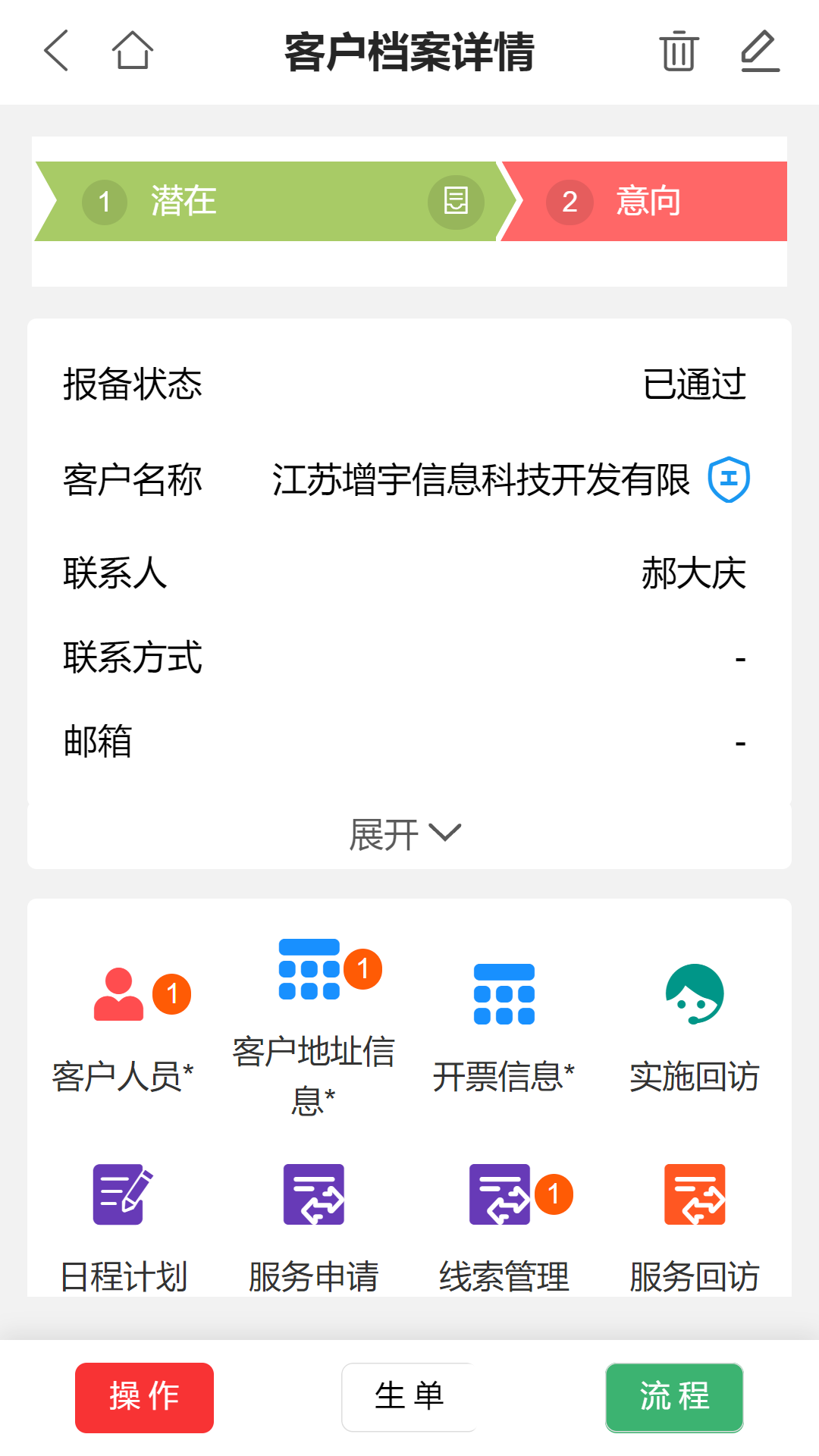Select the 潜在 stage tab
Screen dimensions: 819x1456
(227, 201)
